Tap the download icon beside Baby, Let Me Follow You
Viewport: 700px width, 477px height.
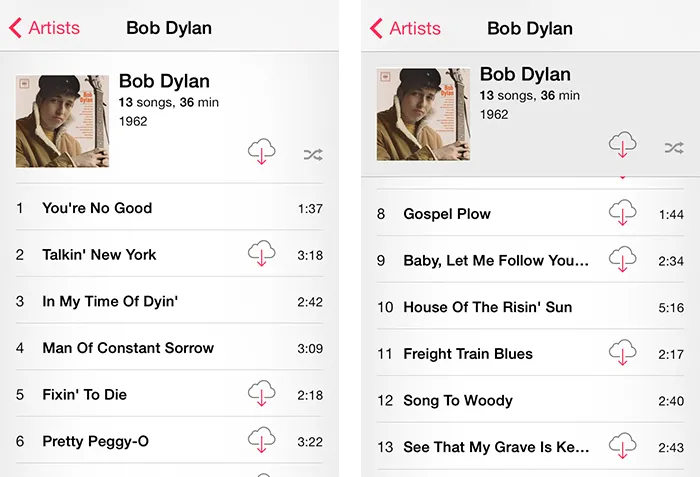(623, 260)
